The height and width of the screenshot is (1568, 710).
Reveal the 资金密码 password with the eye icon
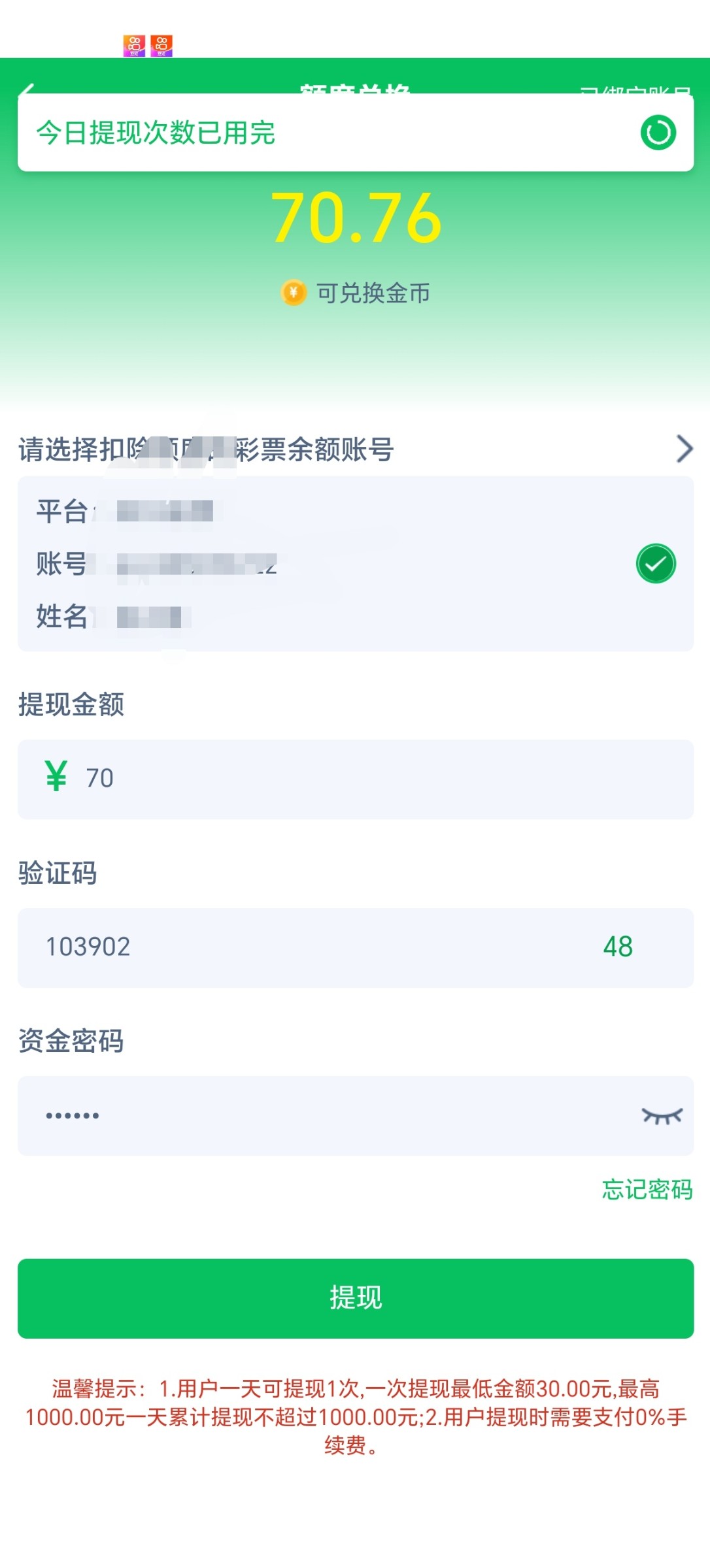tap(662, 1115)
